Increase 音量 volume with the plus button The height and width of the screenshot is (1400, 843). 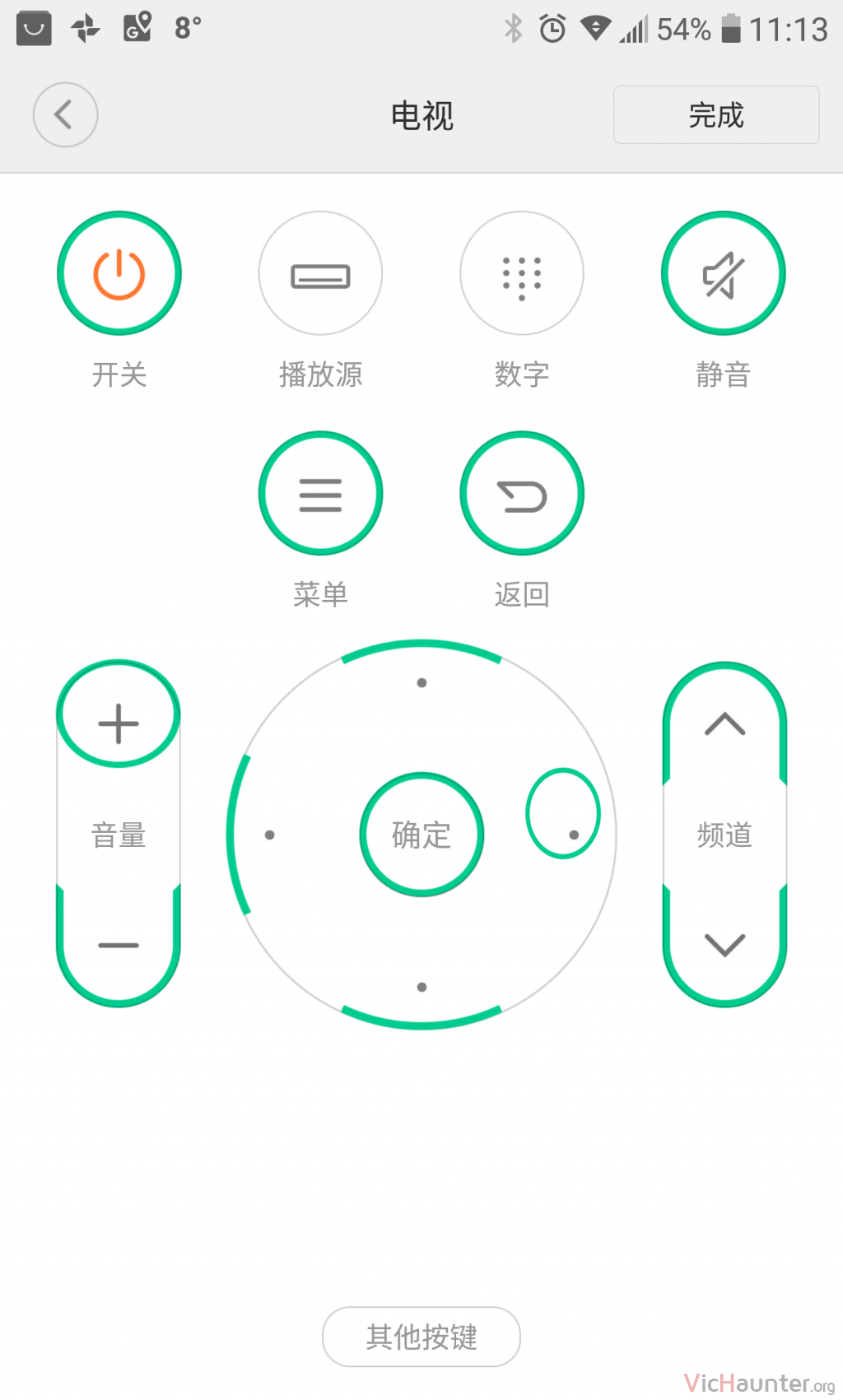[x=119, y=714]
